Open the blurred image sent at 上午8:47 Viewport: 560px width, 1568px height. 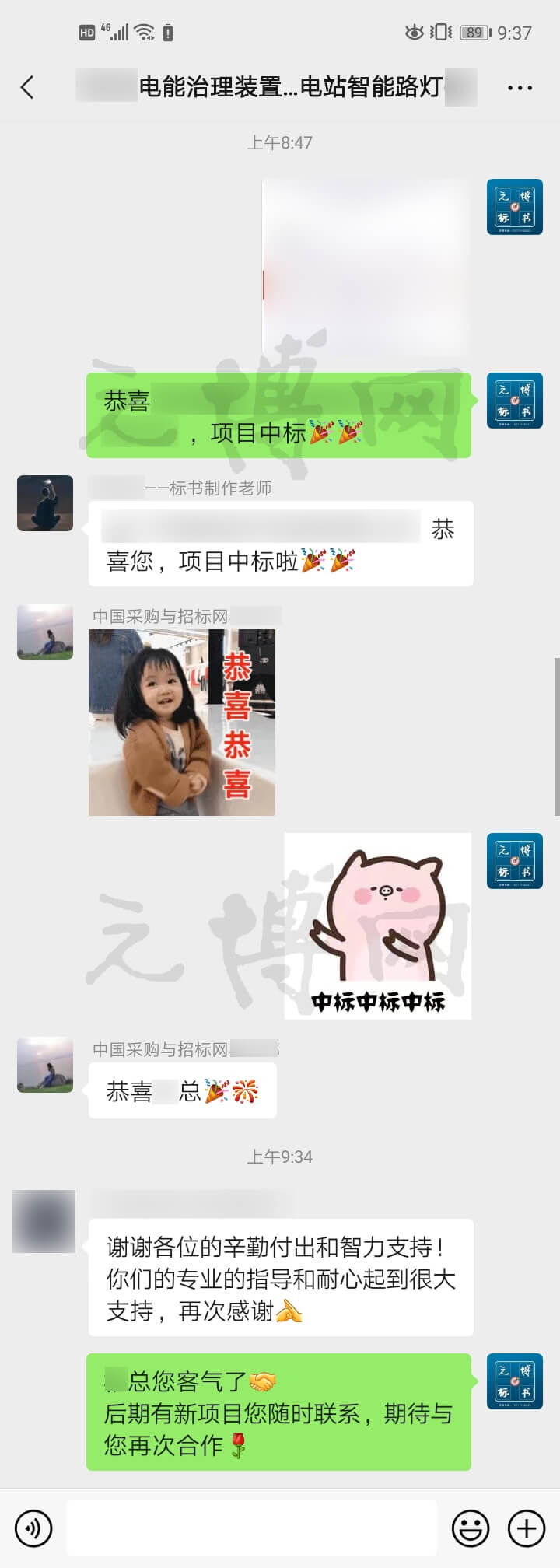[366, 268]
